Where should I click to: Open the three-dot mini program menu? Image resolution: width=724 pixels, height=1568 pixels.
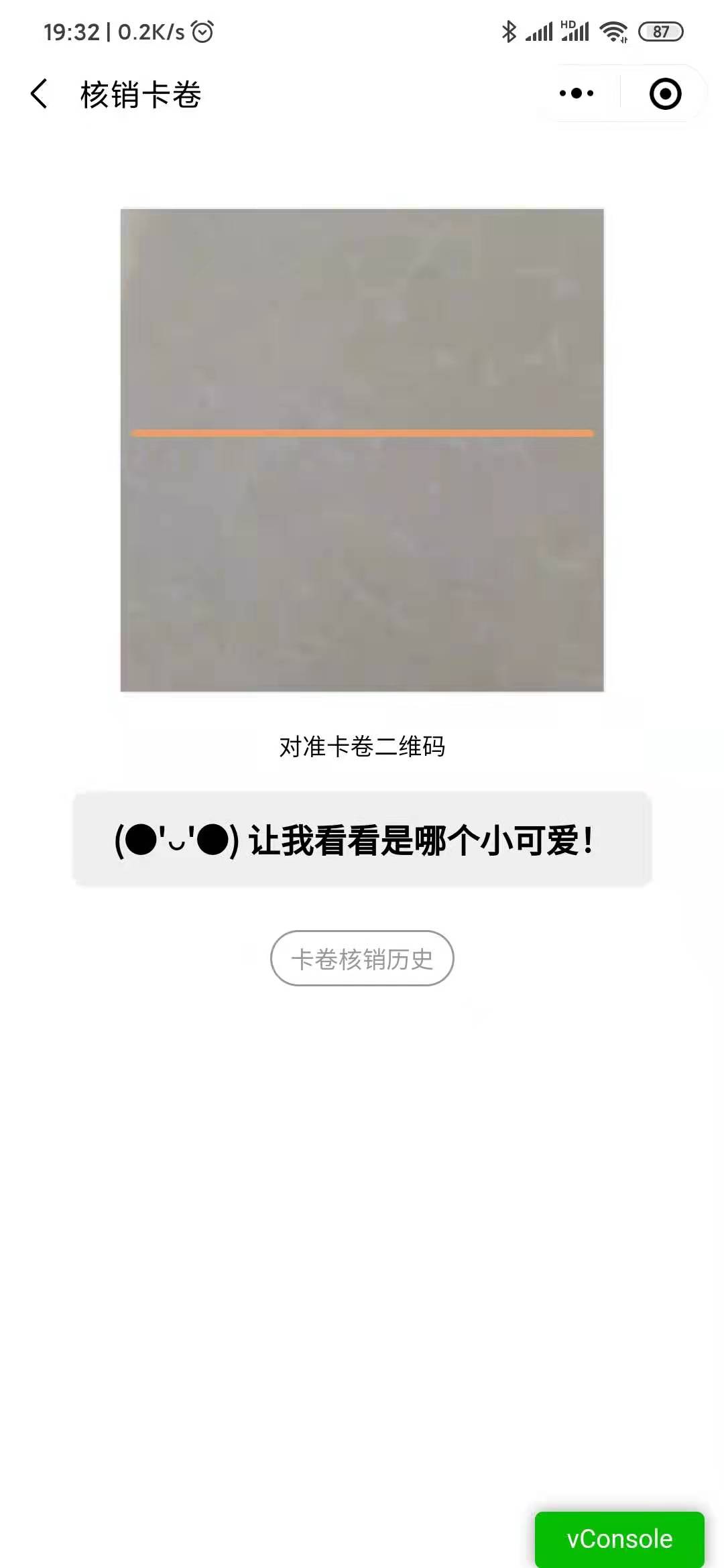[577, 93]
